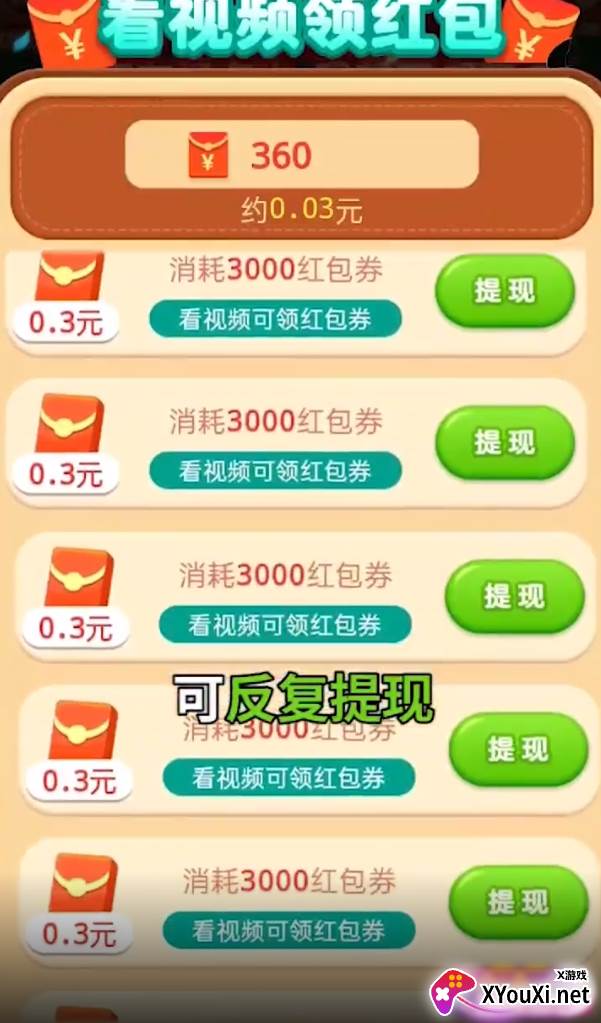Tap 看视频可领红包券 in the topmost 0.3元 row
The width and height of the screenshot is (601, 1023).
click(x=275, y=319)
